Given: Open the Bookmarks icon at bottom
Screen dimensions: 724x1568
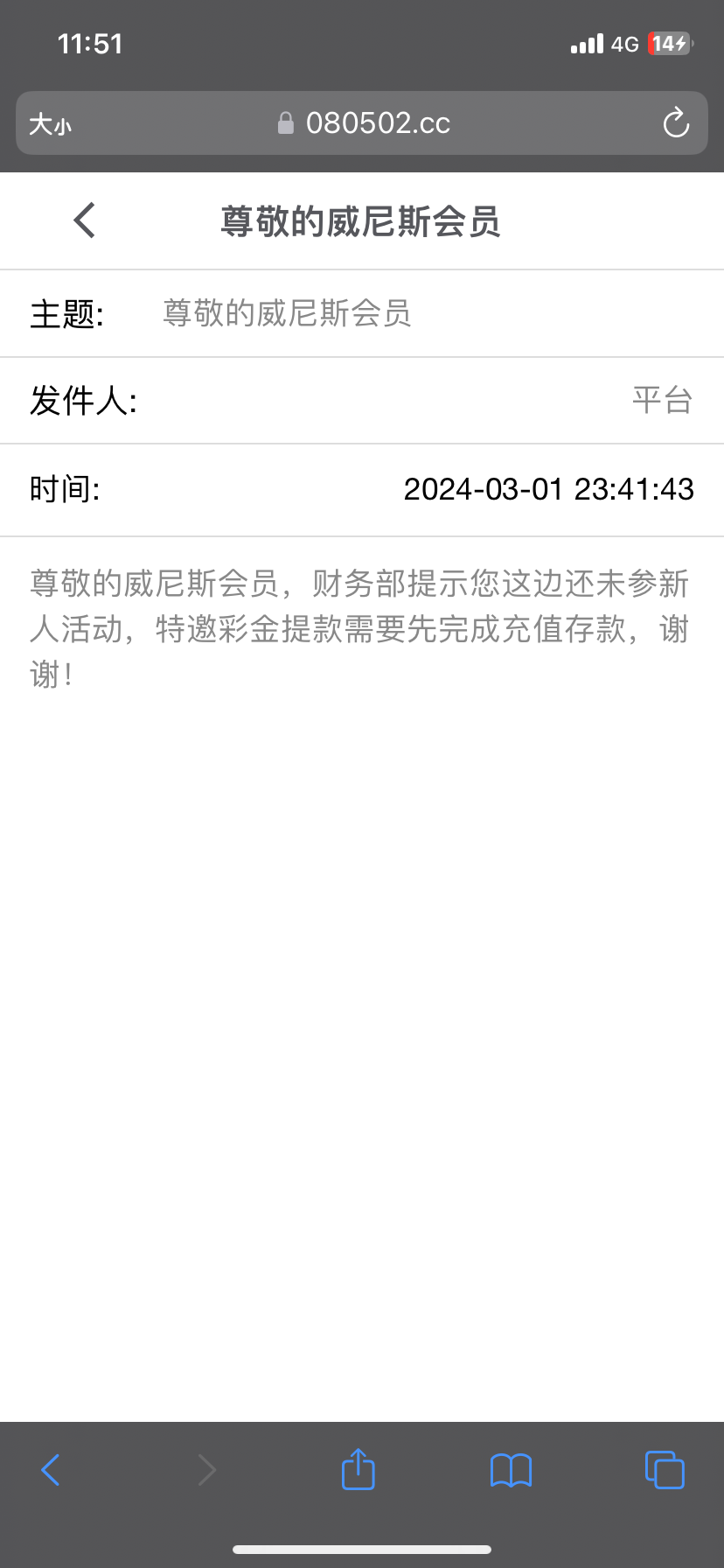Looking at the screenshot, I should tap(510, 1469).
